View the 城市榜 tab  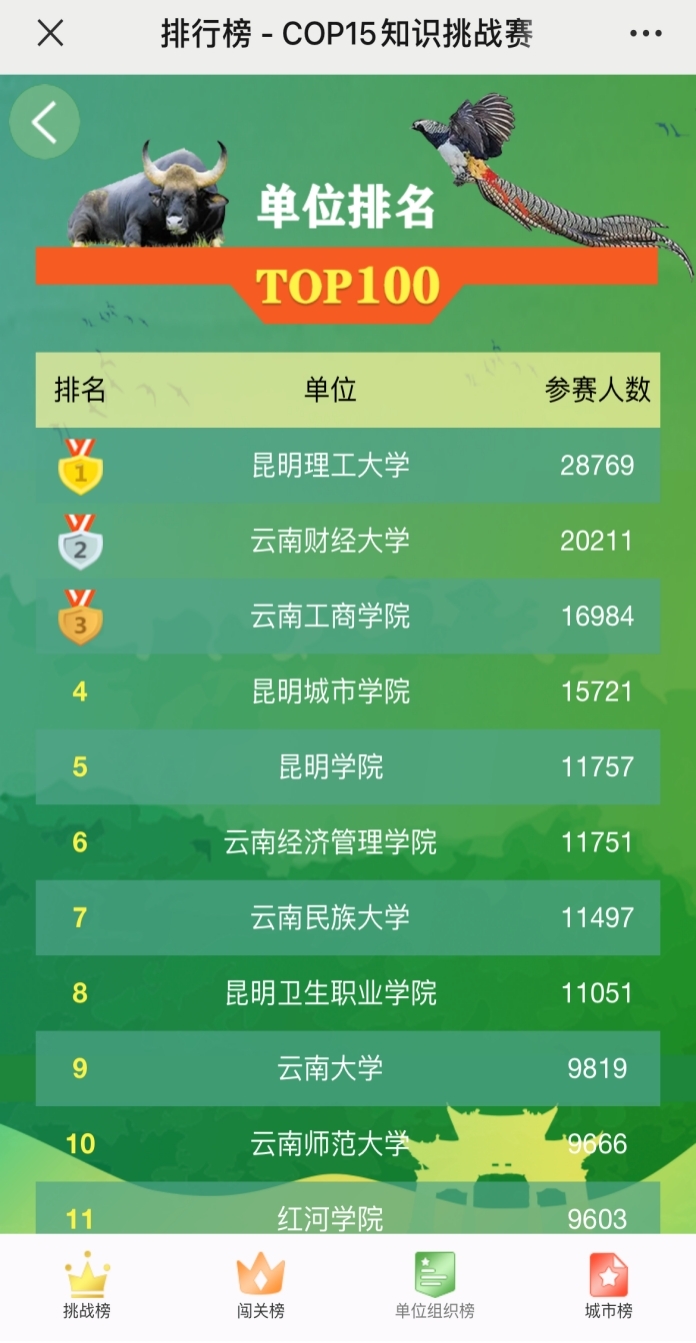608,1287
